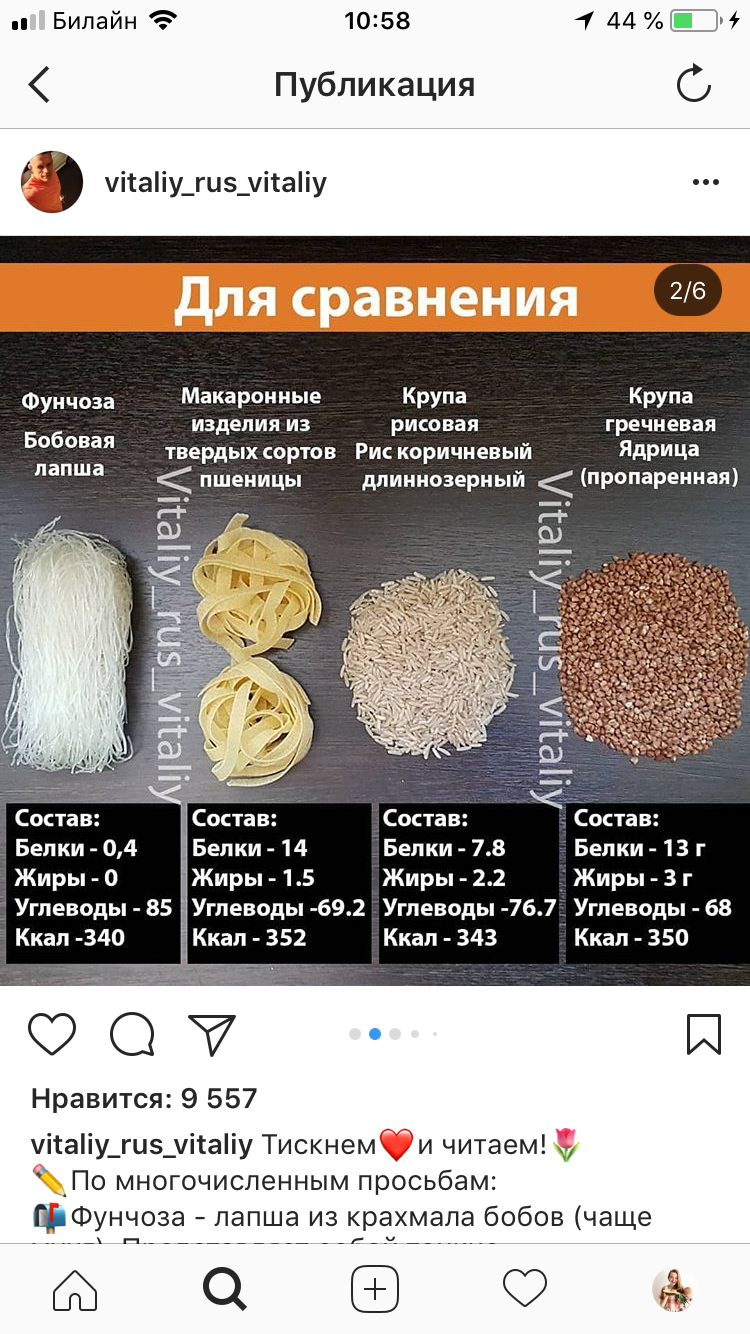
Task: Open vitaliy_rus_vitaliy profile avatar
Action: click(x=52, y=182)
